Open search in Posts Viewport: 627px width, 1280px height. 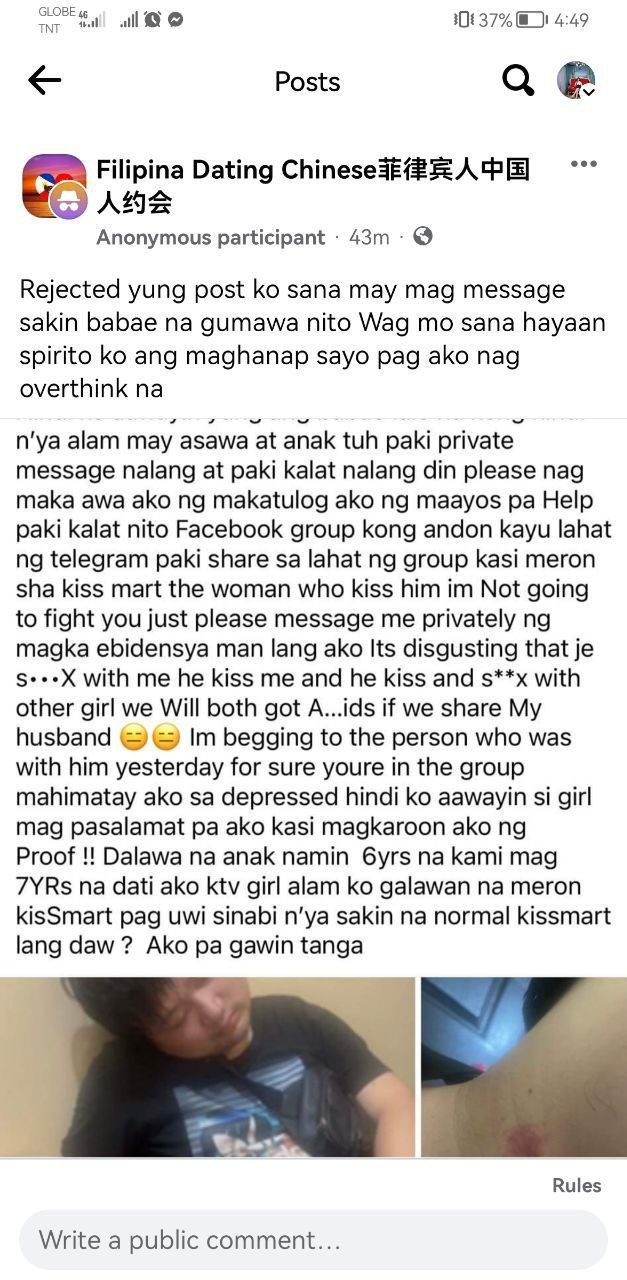pos(517,81)
